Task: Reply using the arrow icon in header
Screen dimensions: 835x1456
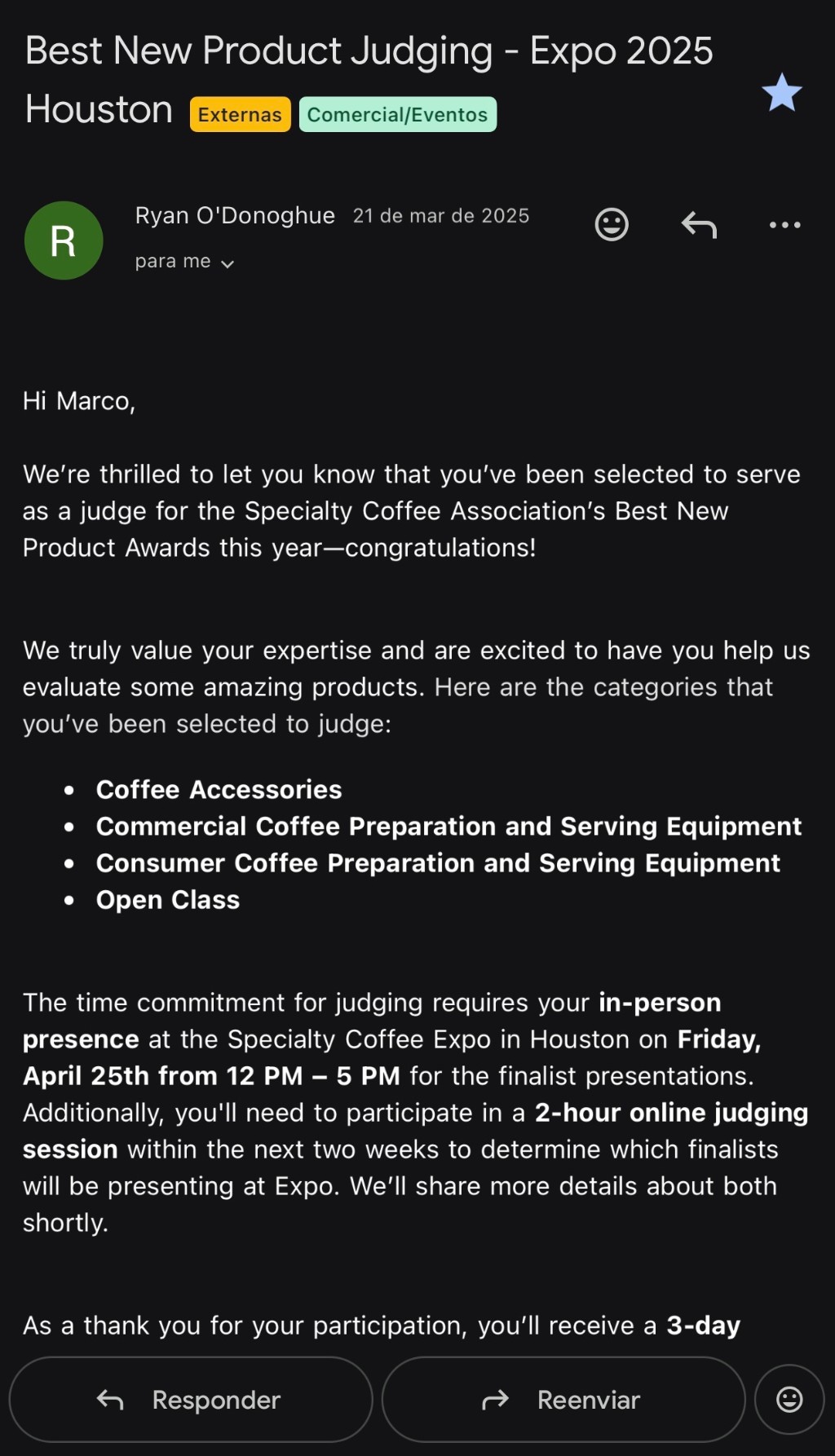Action: tap(699, 224)
